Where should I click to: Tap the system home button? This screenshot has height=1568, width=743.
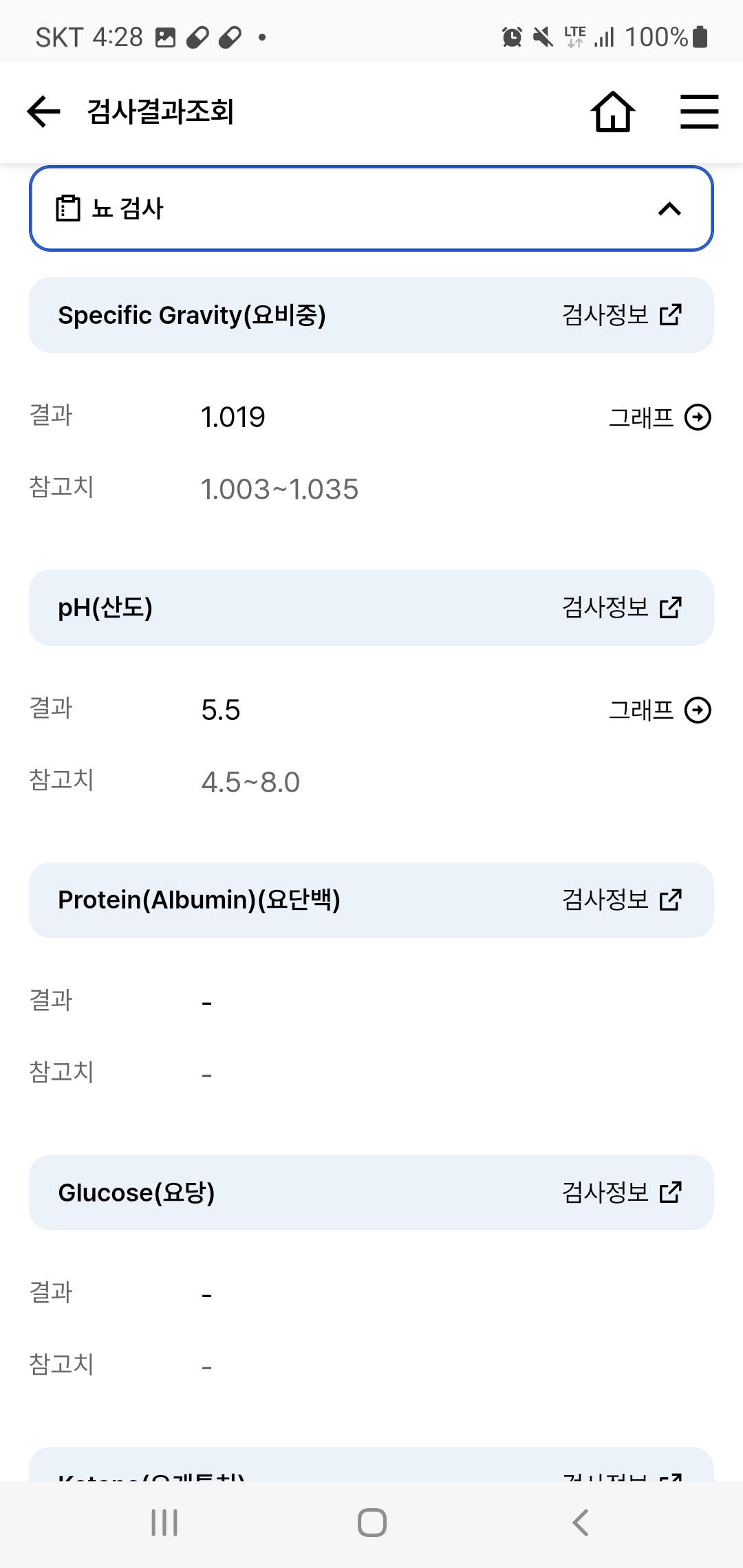point(371,1523)
